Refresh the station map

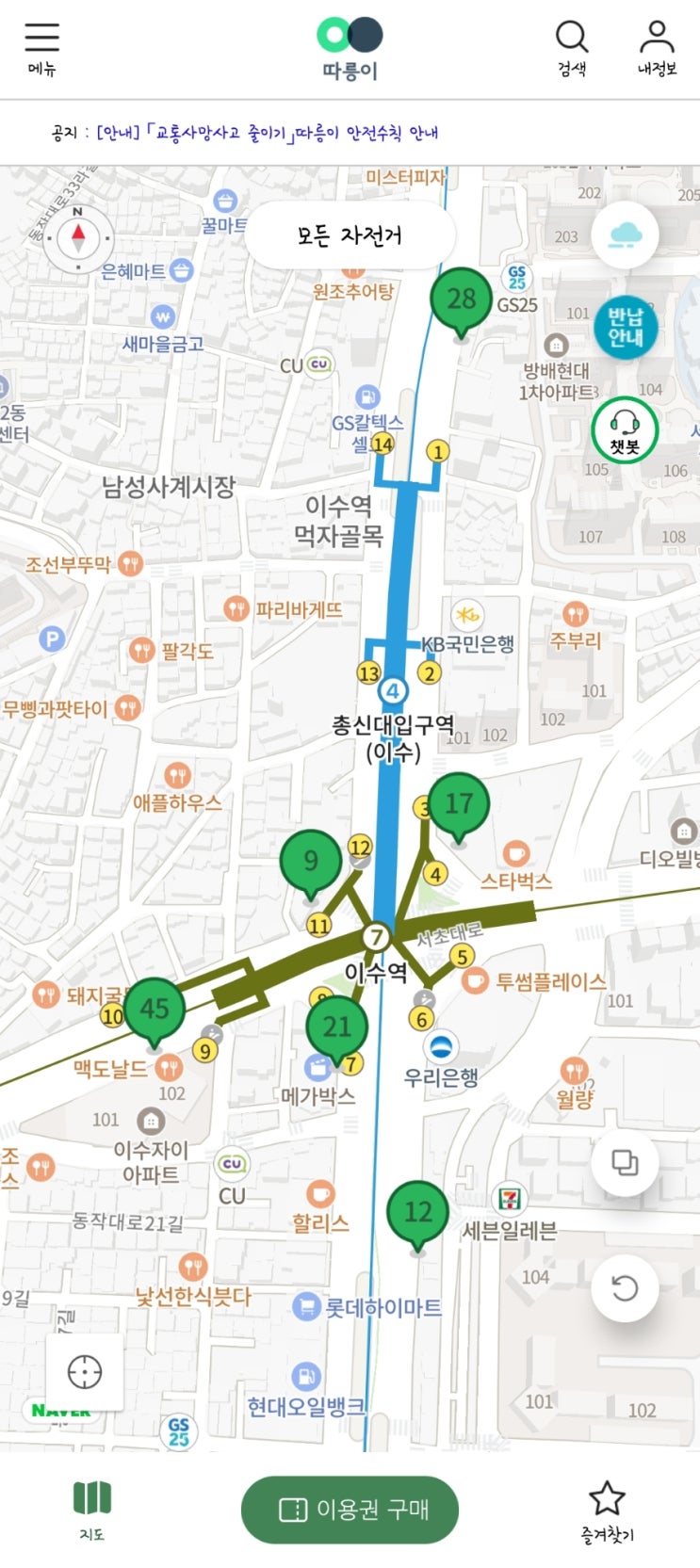(625, 1287)
